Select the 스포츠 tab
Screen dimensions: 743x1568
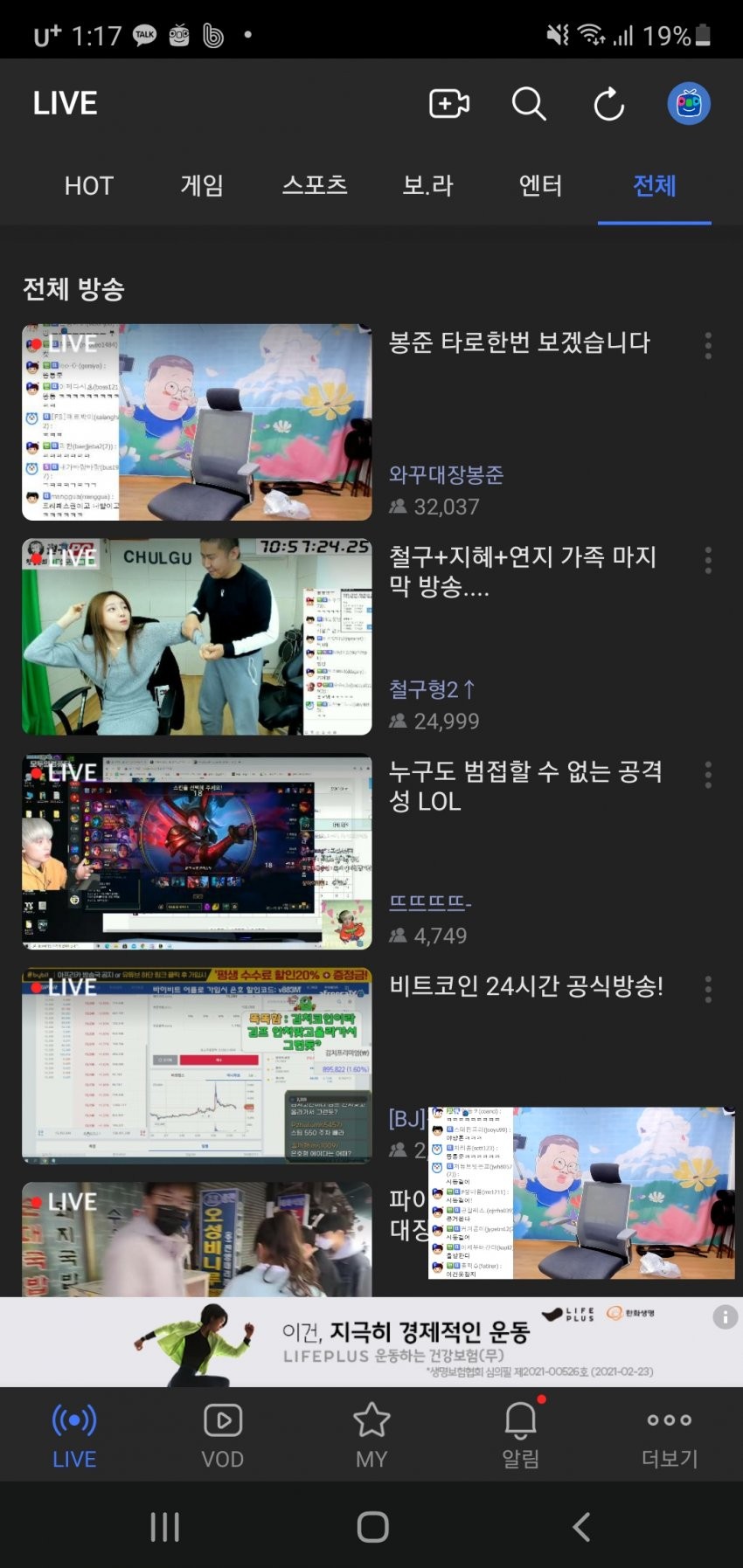coord(315,186)
